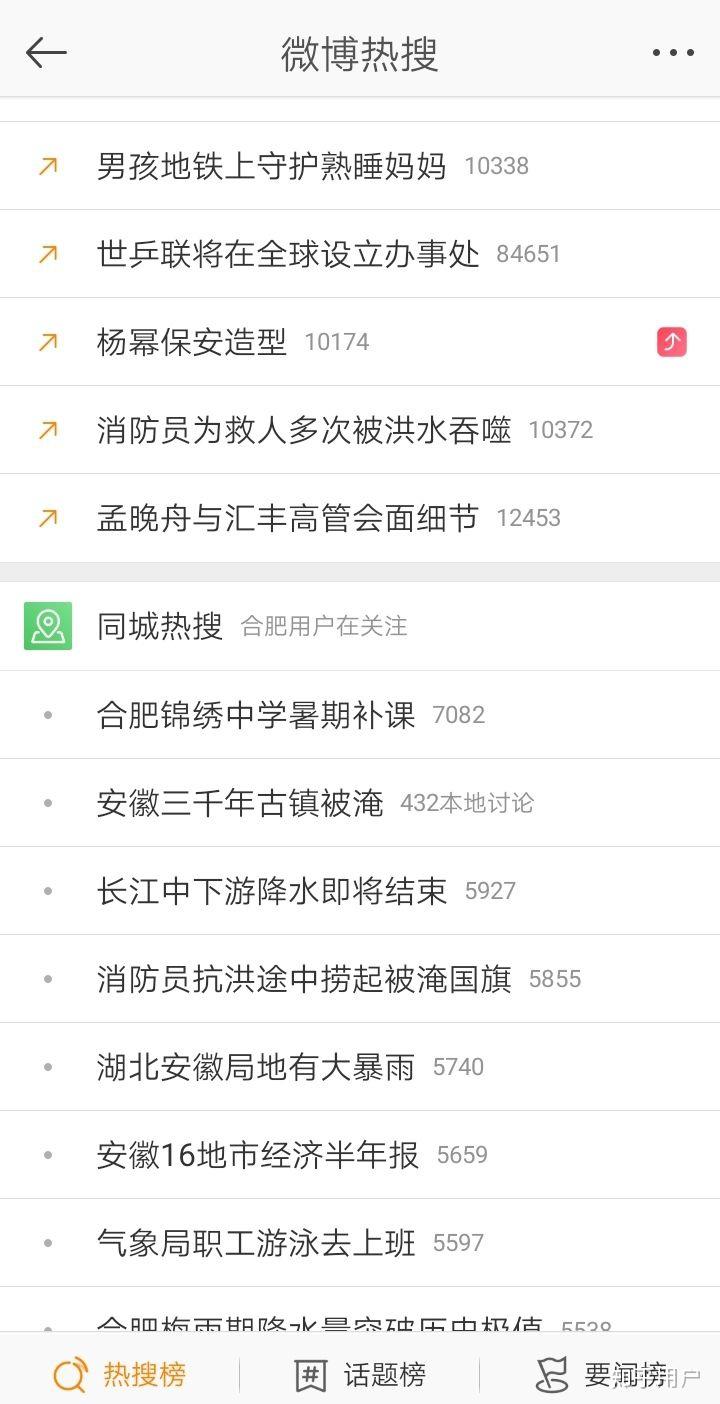
Task: Open 世乒联将在全球设立办事处 topic
Action: (288, 254)
